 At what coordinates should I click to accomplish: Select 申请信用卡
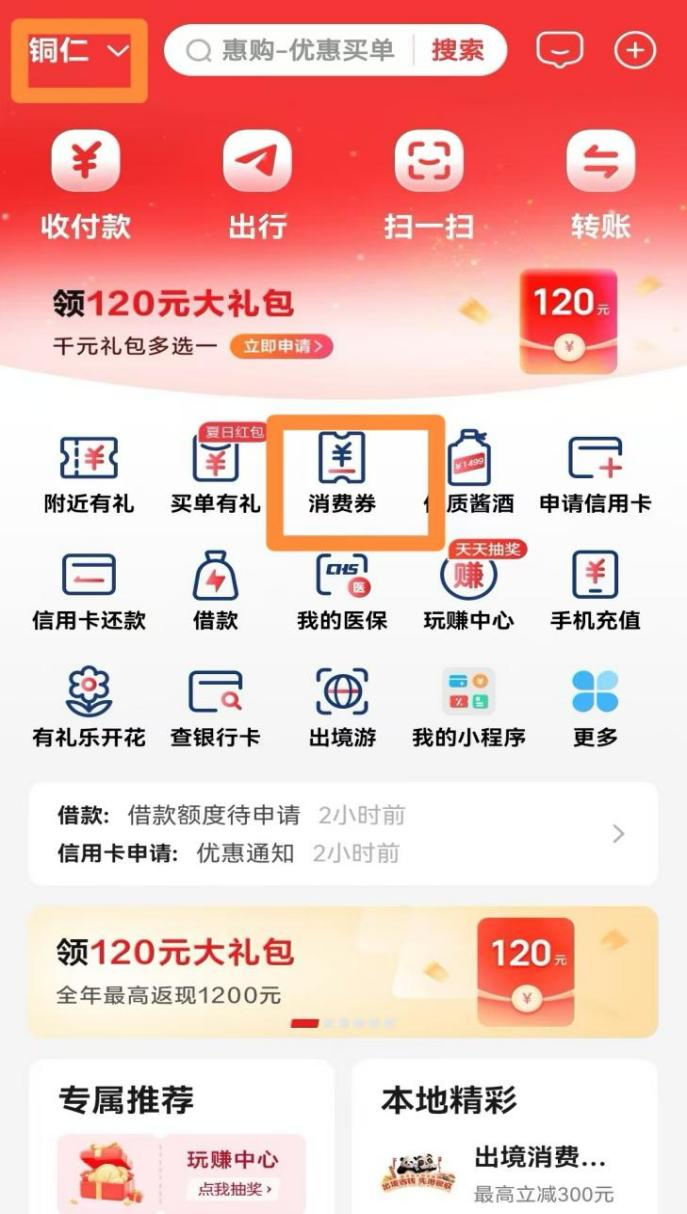click(x=595, y=473)
